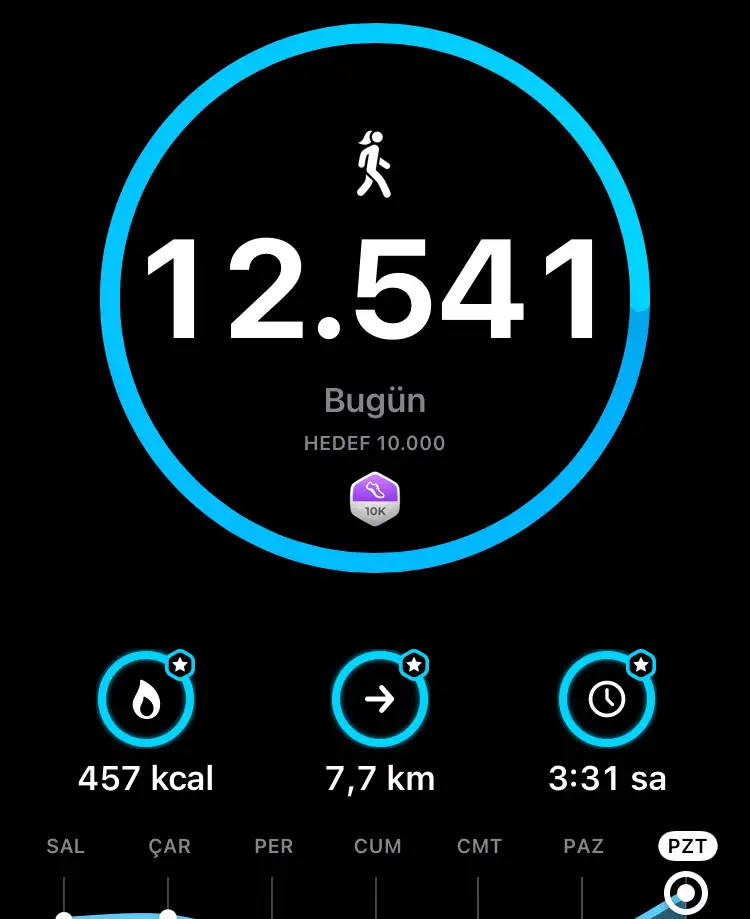This screenshot has height=919, width=750.
Task: Jump to CMT on the weekly chart
Action: click(x=479, y=847)
